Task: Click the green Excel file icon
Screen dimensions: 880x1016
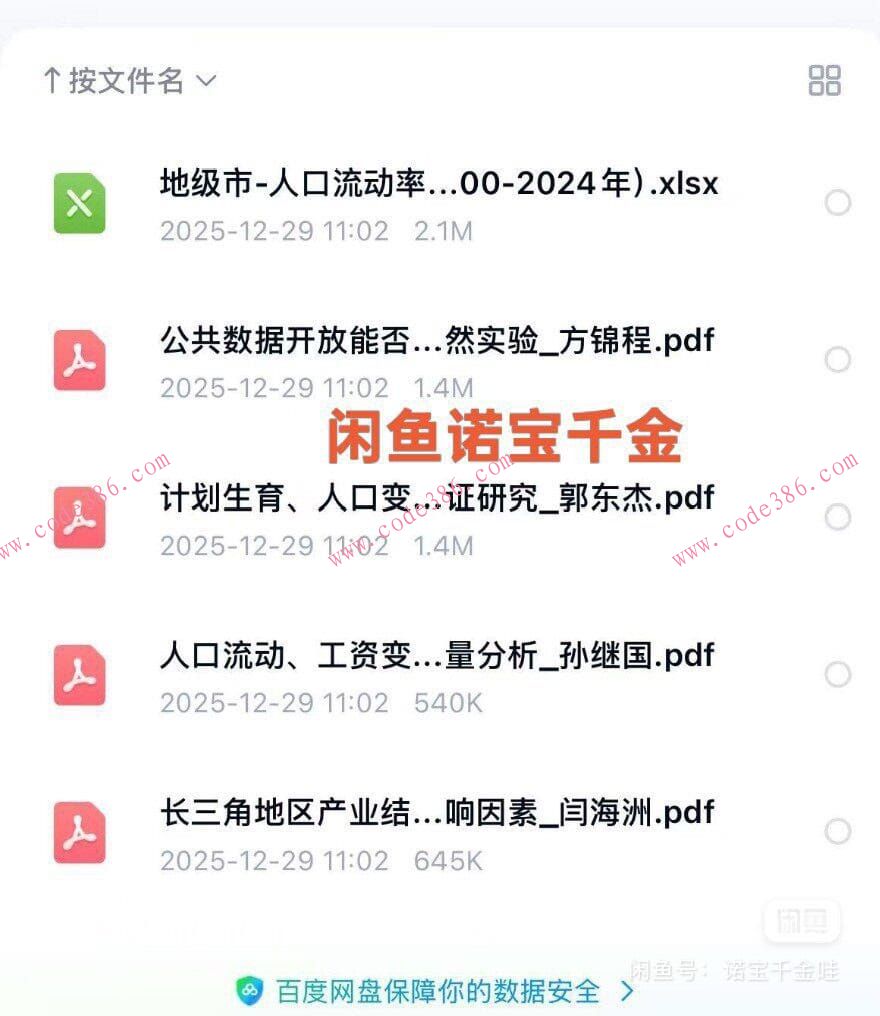Action: coord(79,202)
